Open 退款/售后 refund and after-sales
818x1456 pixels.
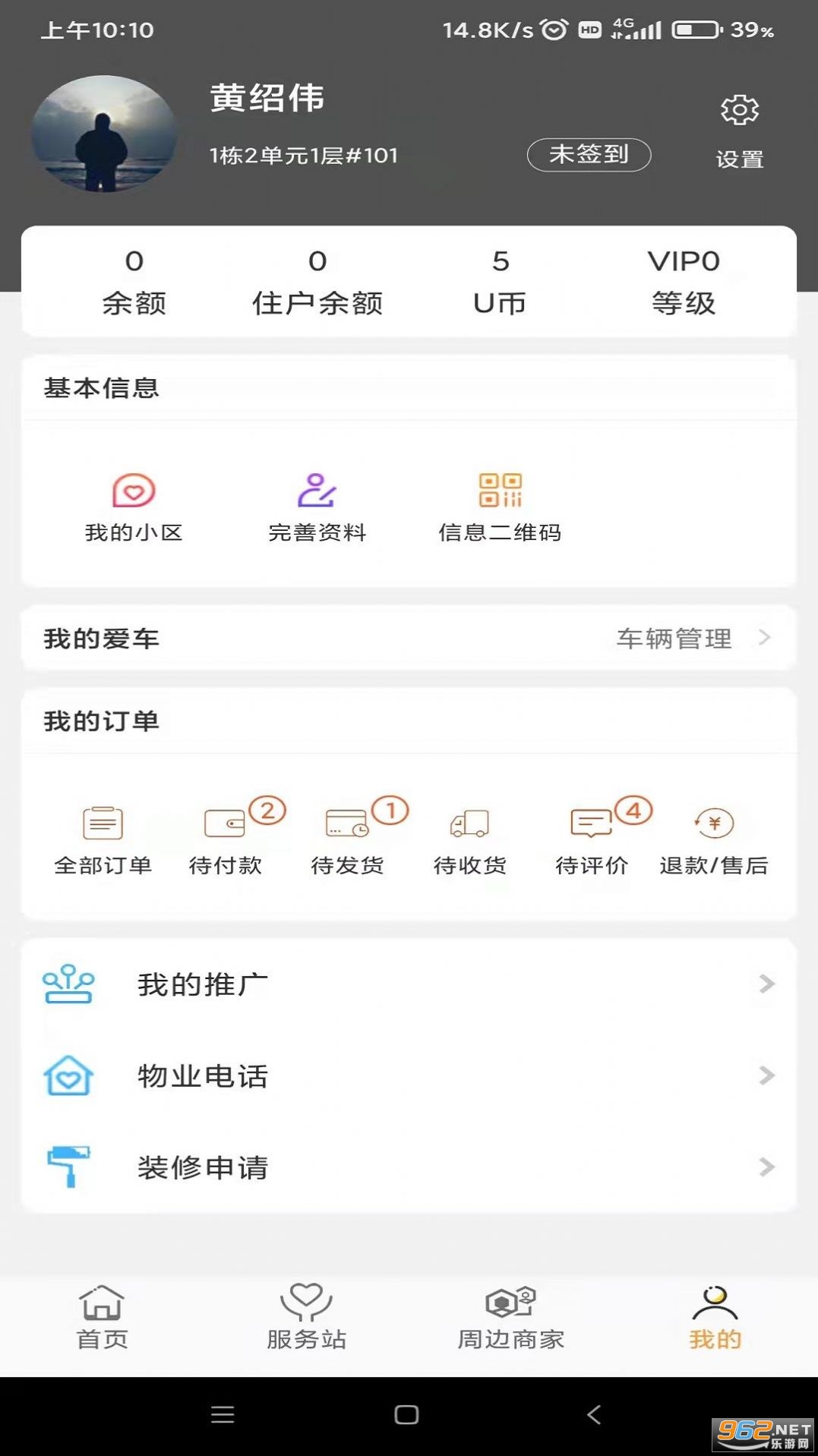pyautogui.click(x=714, y=839)
